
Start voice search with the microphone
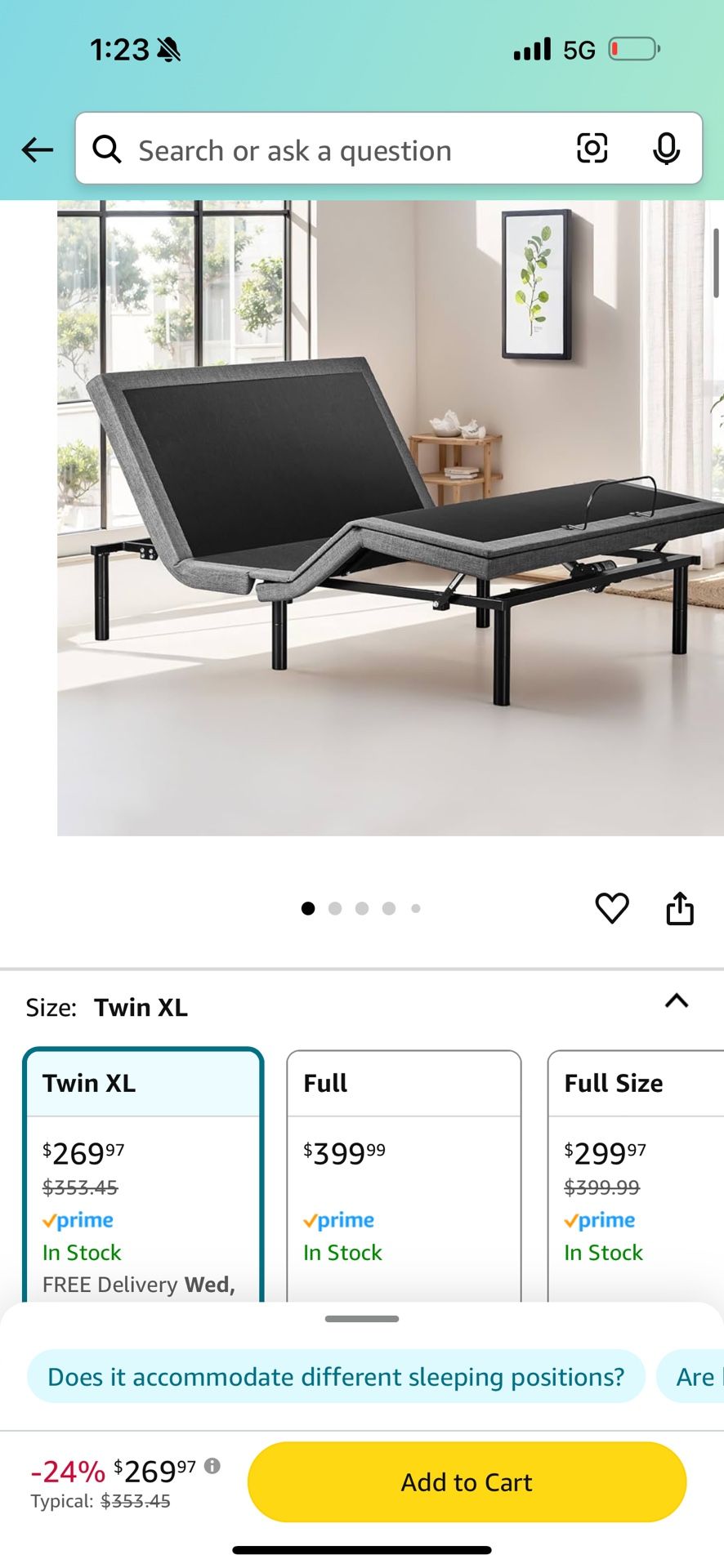[x=666, y=149]
